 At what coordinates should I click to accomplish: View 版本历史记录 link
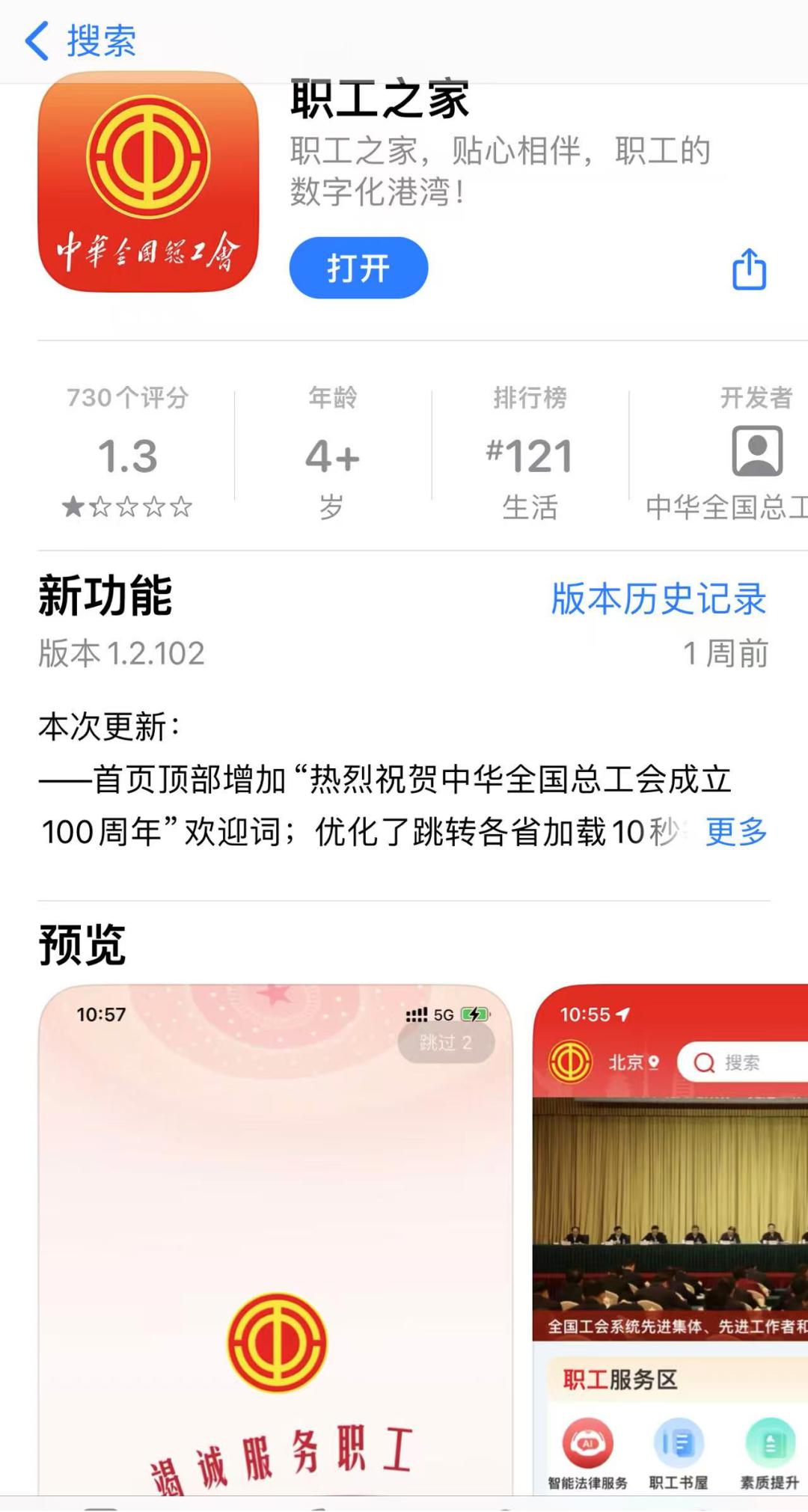click(x=658, y=599)
